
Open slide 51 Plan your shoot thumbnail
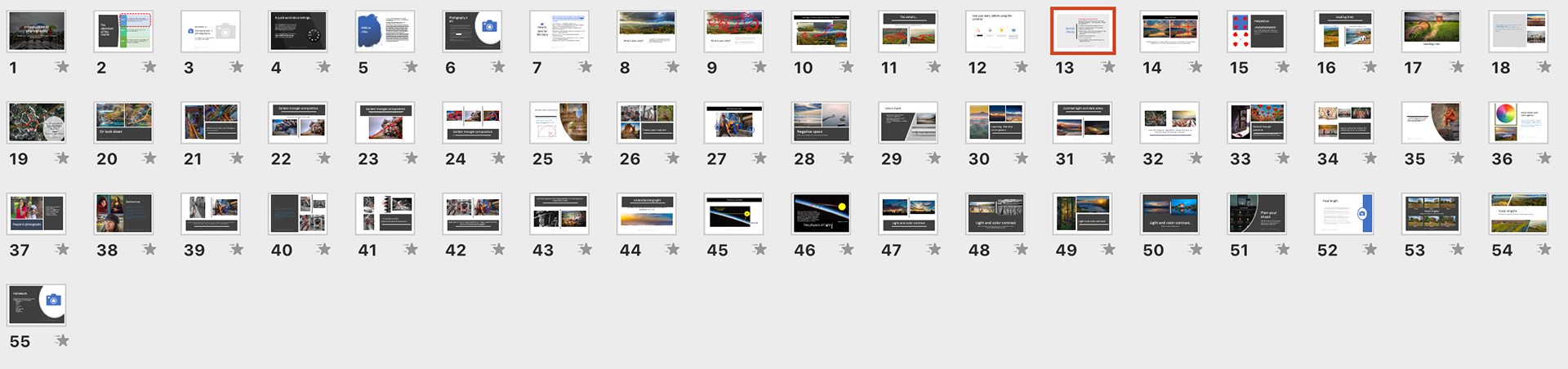point(1257,214)
